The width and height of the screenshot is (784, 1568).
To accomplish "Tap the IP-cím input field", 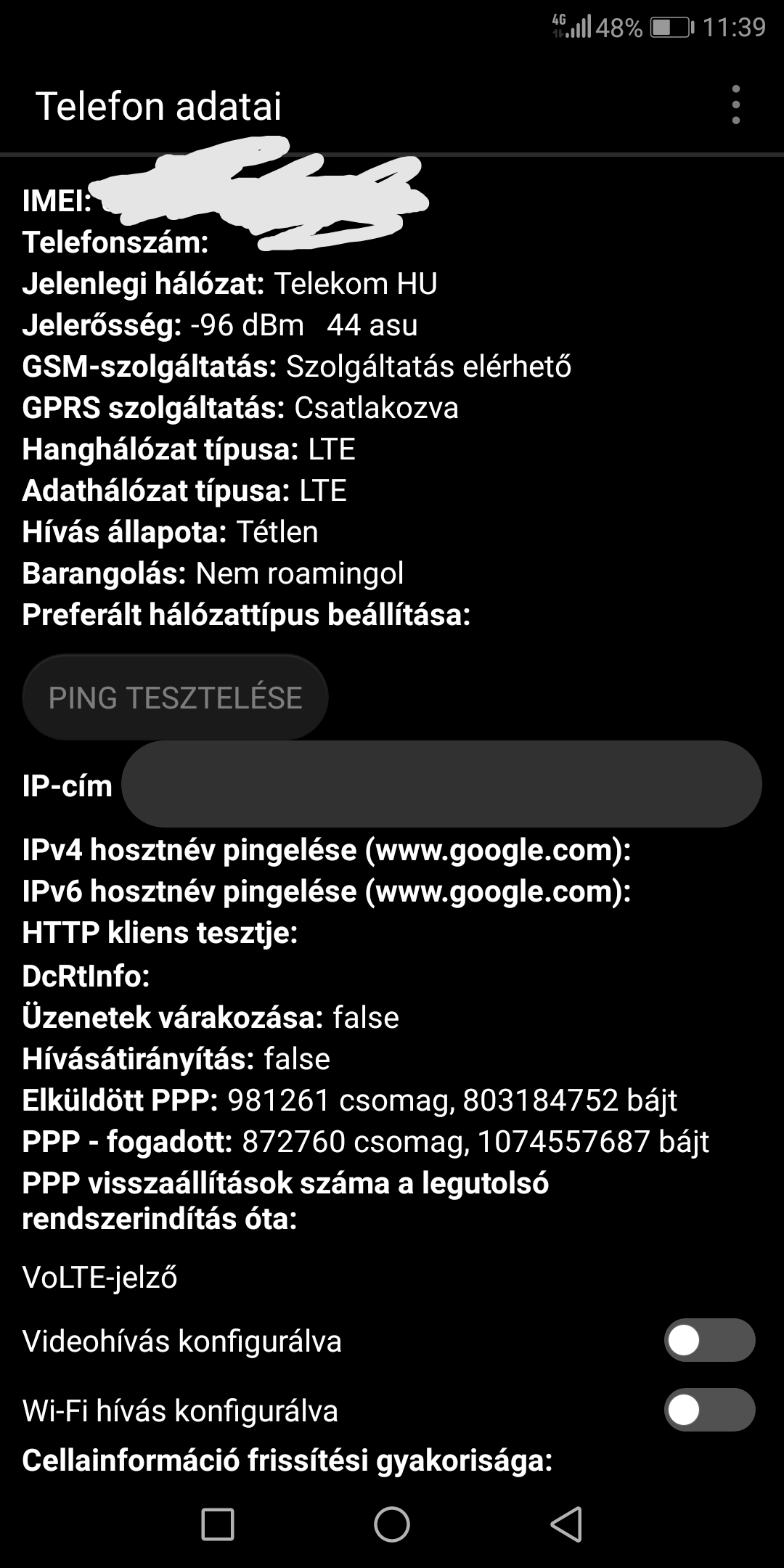I will 441,784.
